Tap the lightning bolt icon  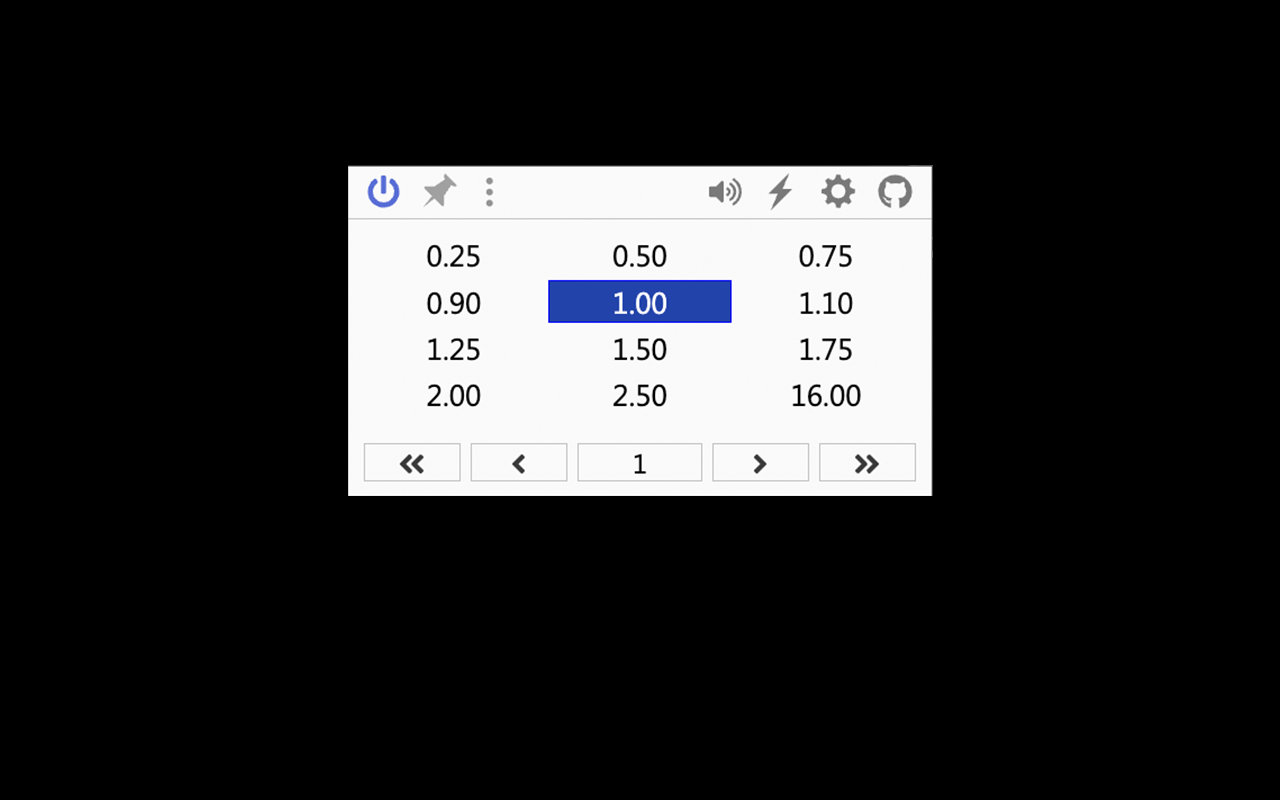[780, 192]
